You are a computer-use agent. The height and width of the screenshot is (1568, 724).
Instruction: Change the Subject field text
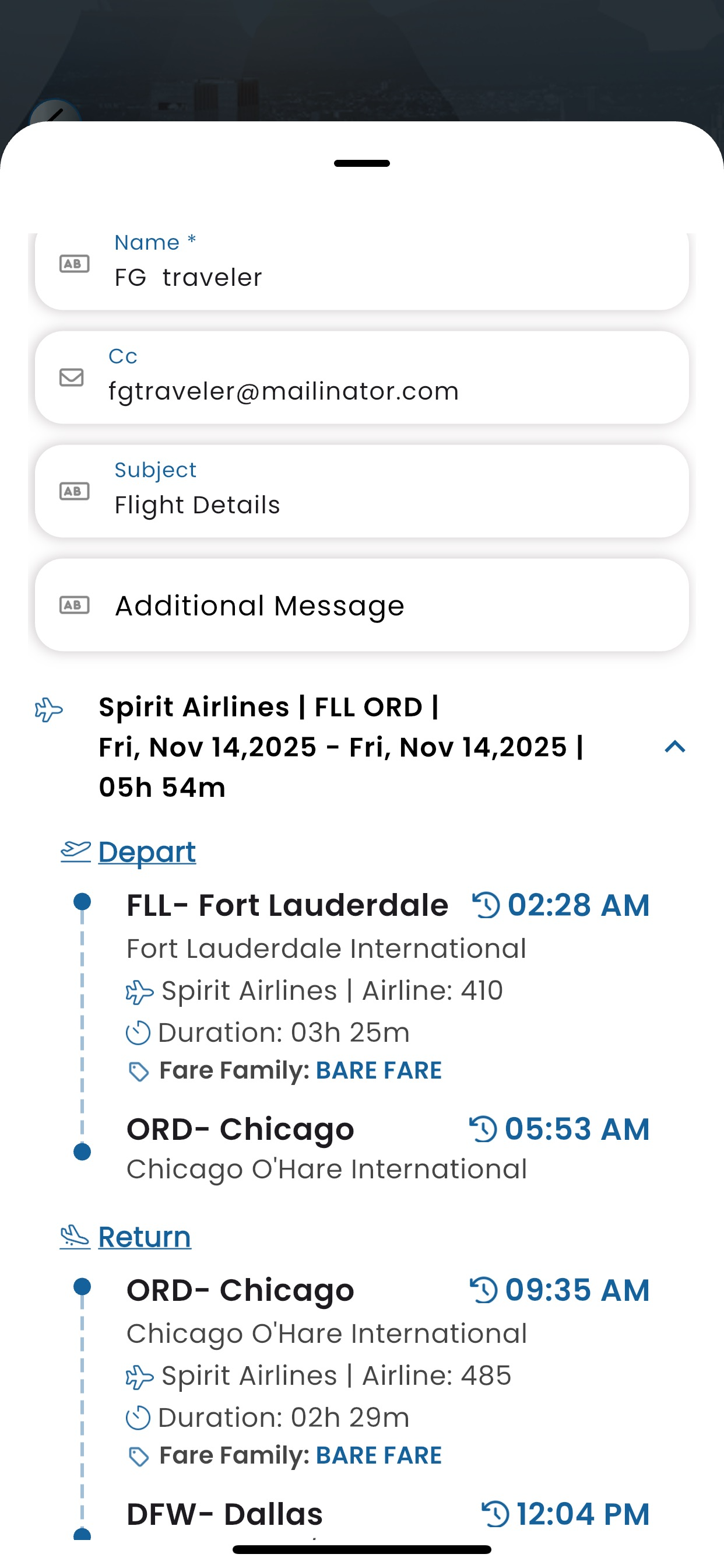click(x=362, y=491)
